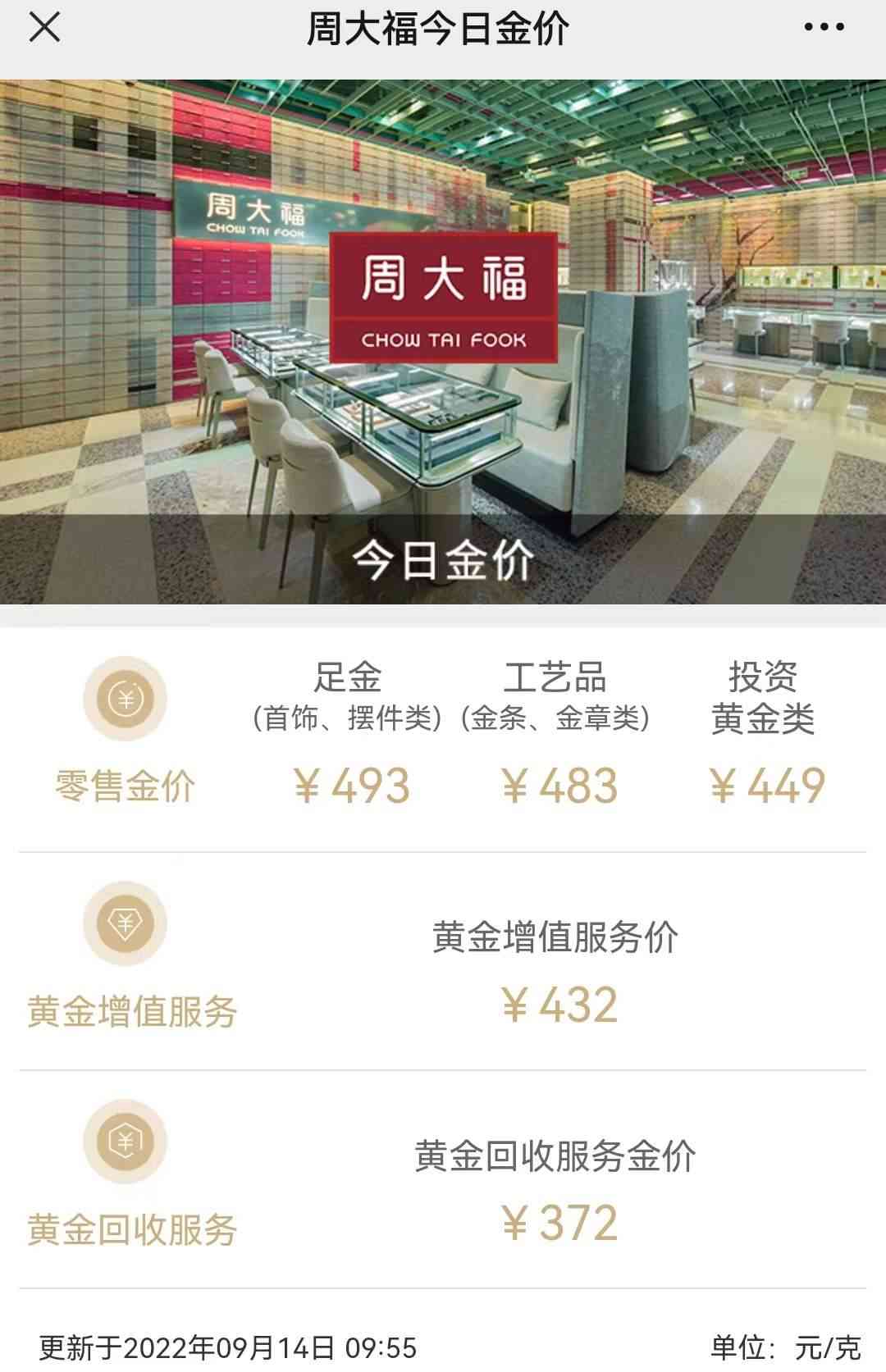The width and height of the screenshot is (886, 1372).
Task: Click the 工艺品 column header
Action: (555, 675)
